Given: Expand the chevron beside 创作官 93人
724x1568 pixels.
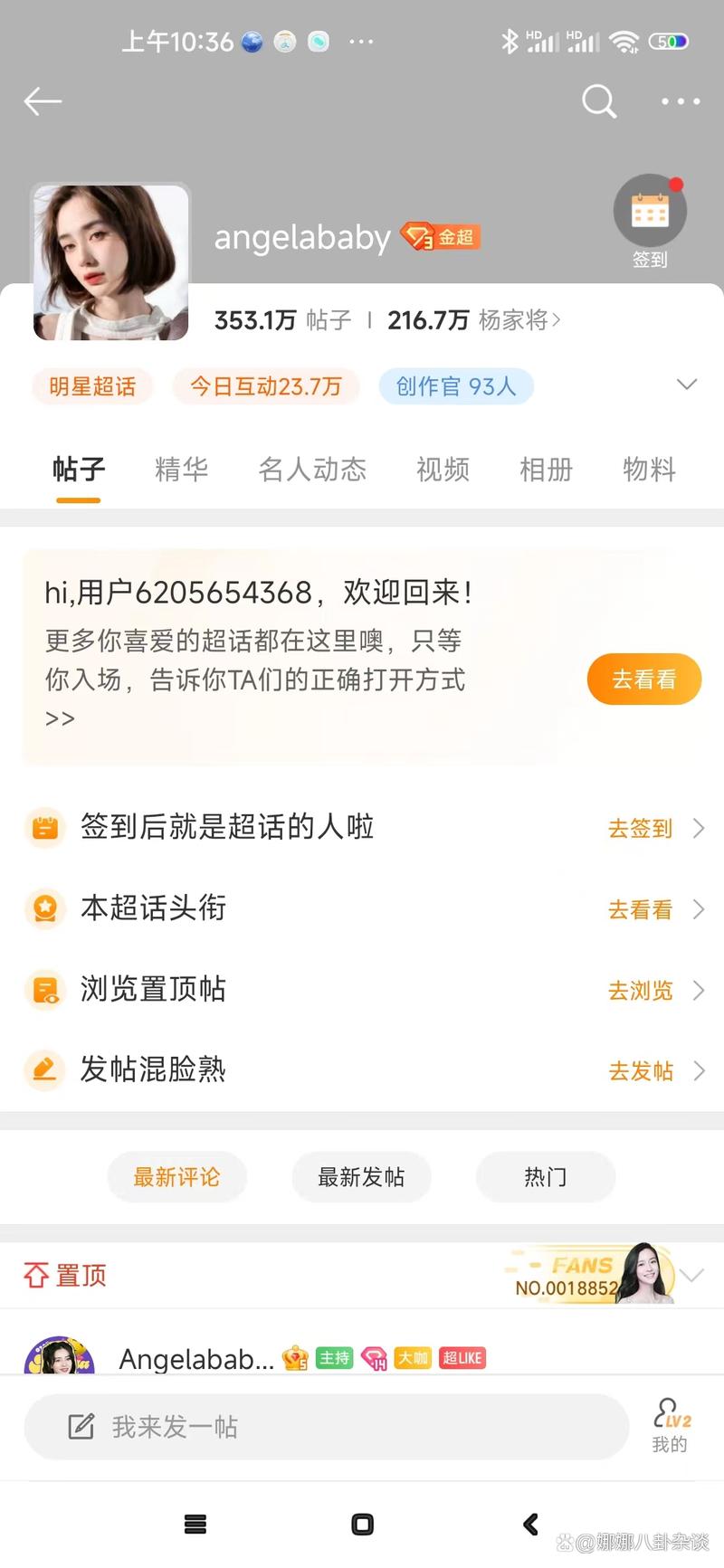Looking at the screenshot, I should click(x=686, y=385).
